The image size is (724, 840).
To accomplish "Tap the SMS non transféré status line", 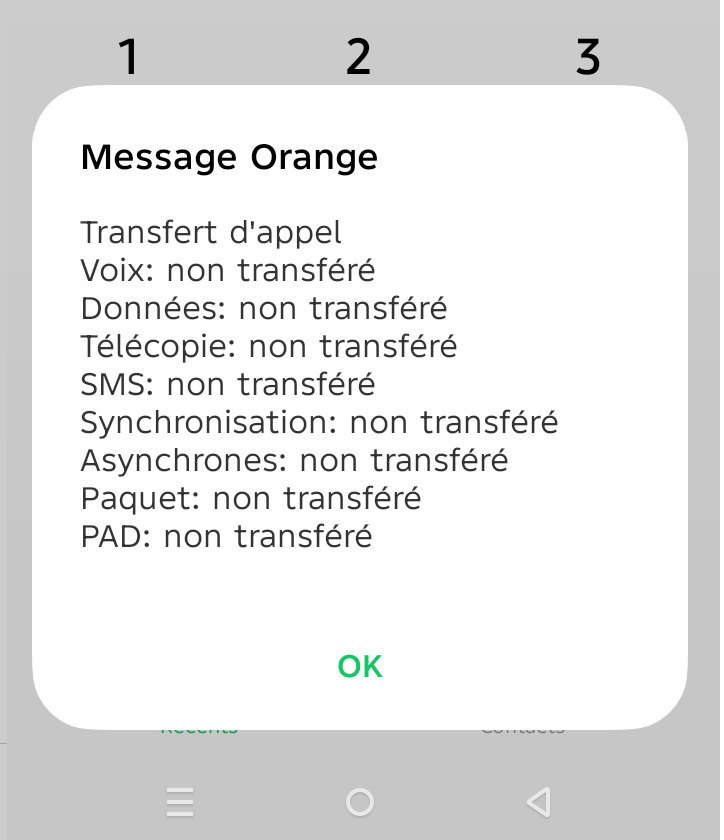I will click(227, 384).
